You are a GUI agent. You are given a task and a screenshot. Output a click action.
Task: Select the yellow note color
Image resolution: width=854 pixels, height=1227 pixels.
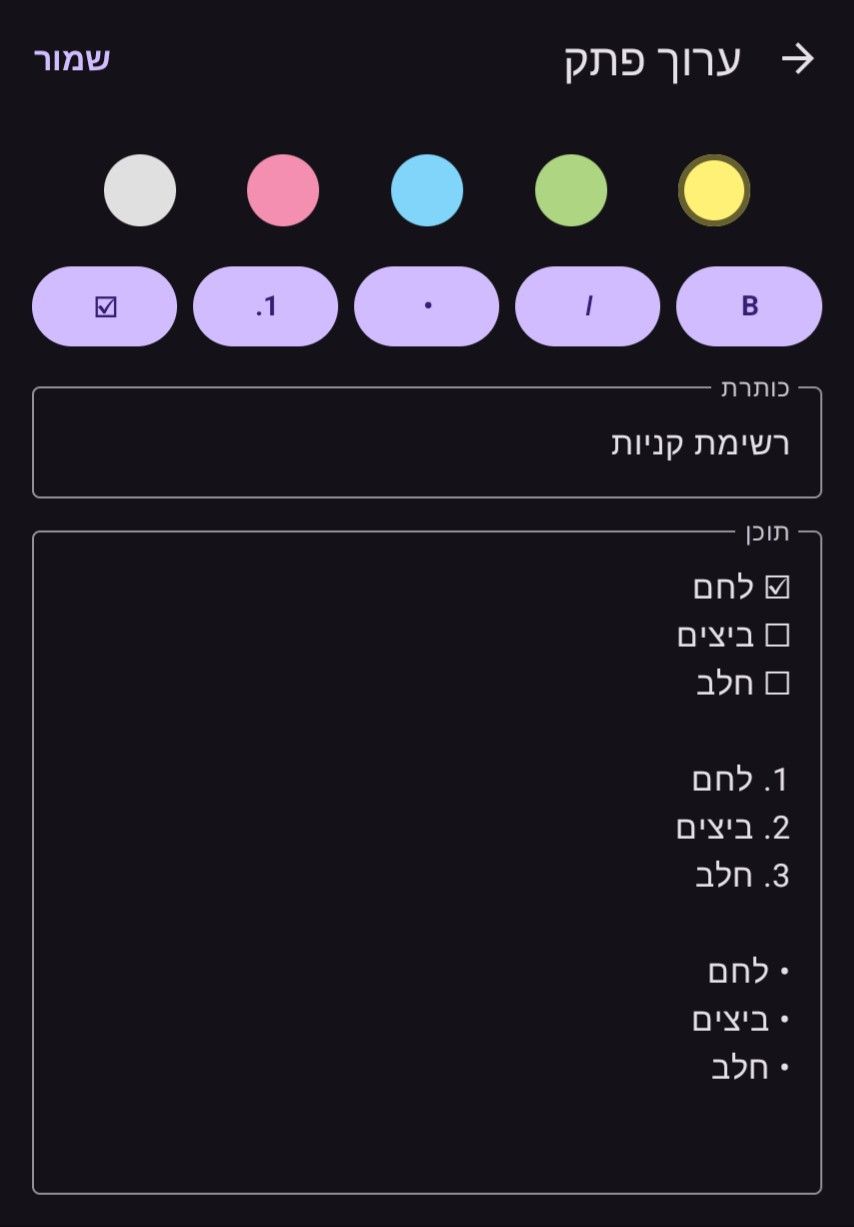pos(714,190)
